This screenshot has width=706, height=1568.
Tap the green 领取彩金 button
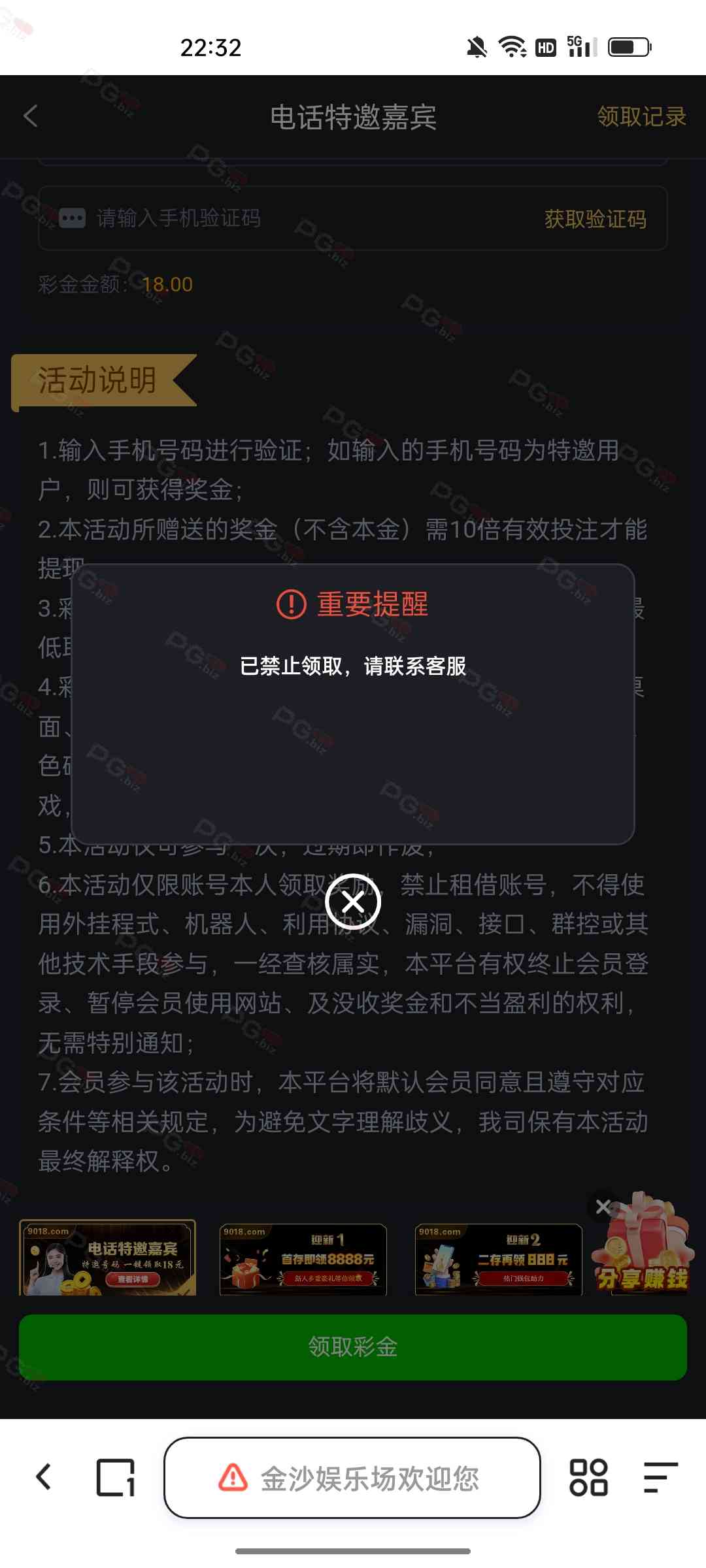point(353,1347)
